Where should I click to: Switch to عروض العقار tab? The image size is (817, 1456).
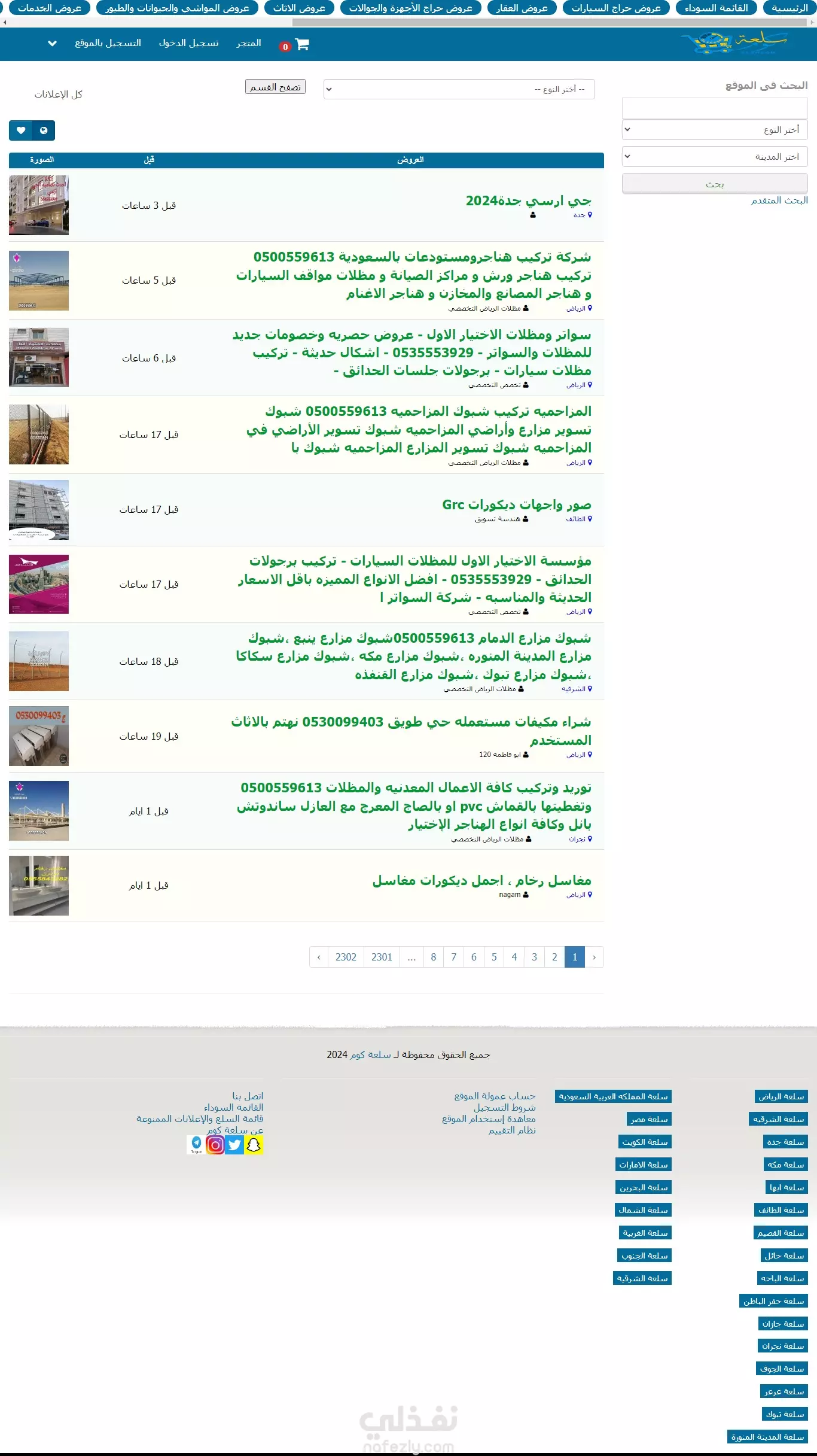(522, 8)
